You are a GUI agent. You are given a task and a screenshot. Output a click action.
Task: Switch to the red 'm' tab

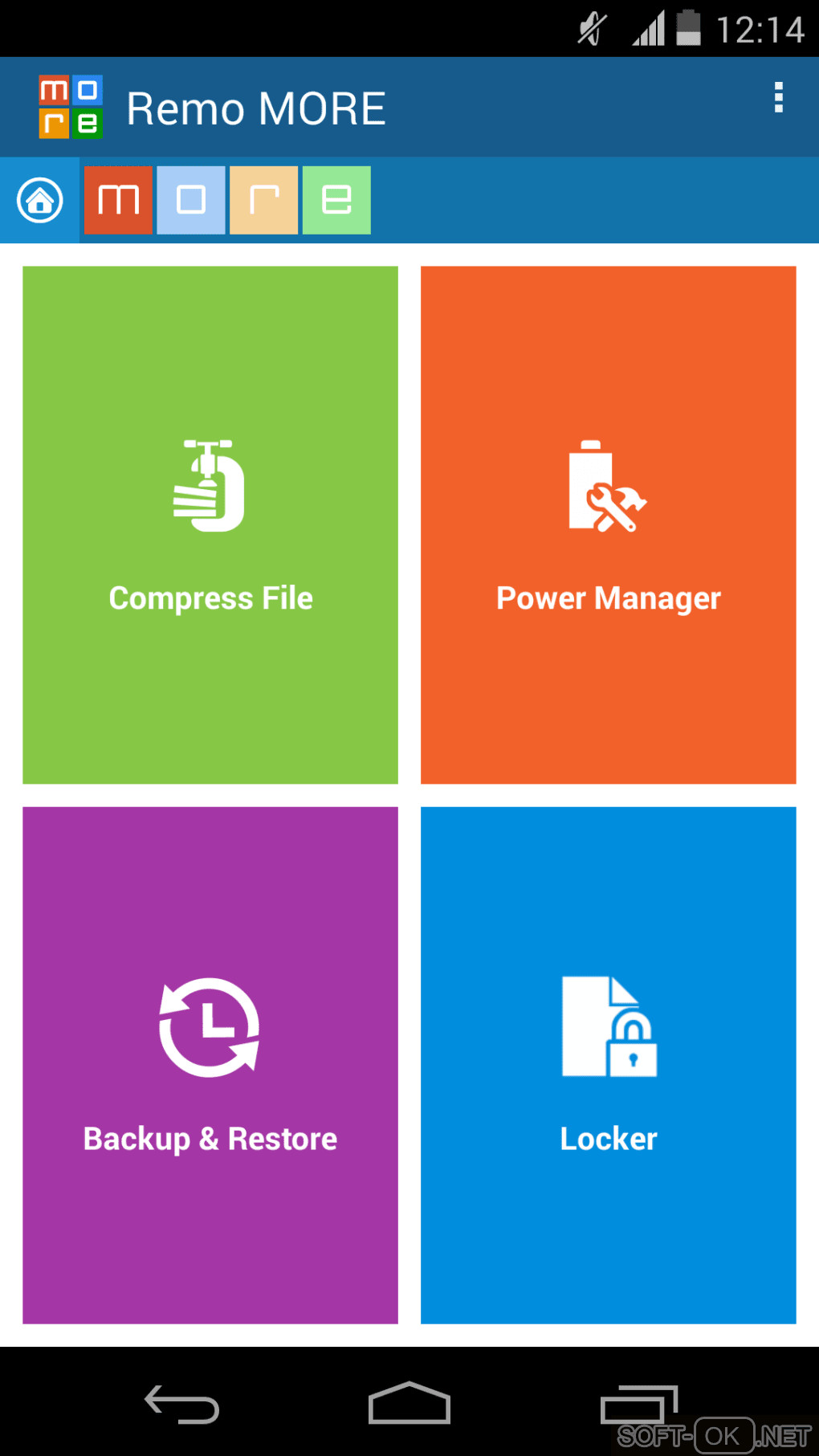118,200
